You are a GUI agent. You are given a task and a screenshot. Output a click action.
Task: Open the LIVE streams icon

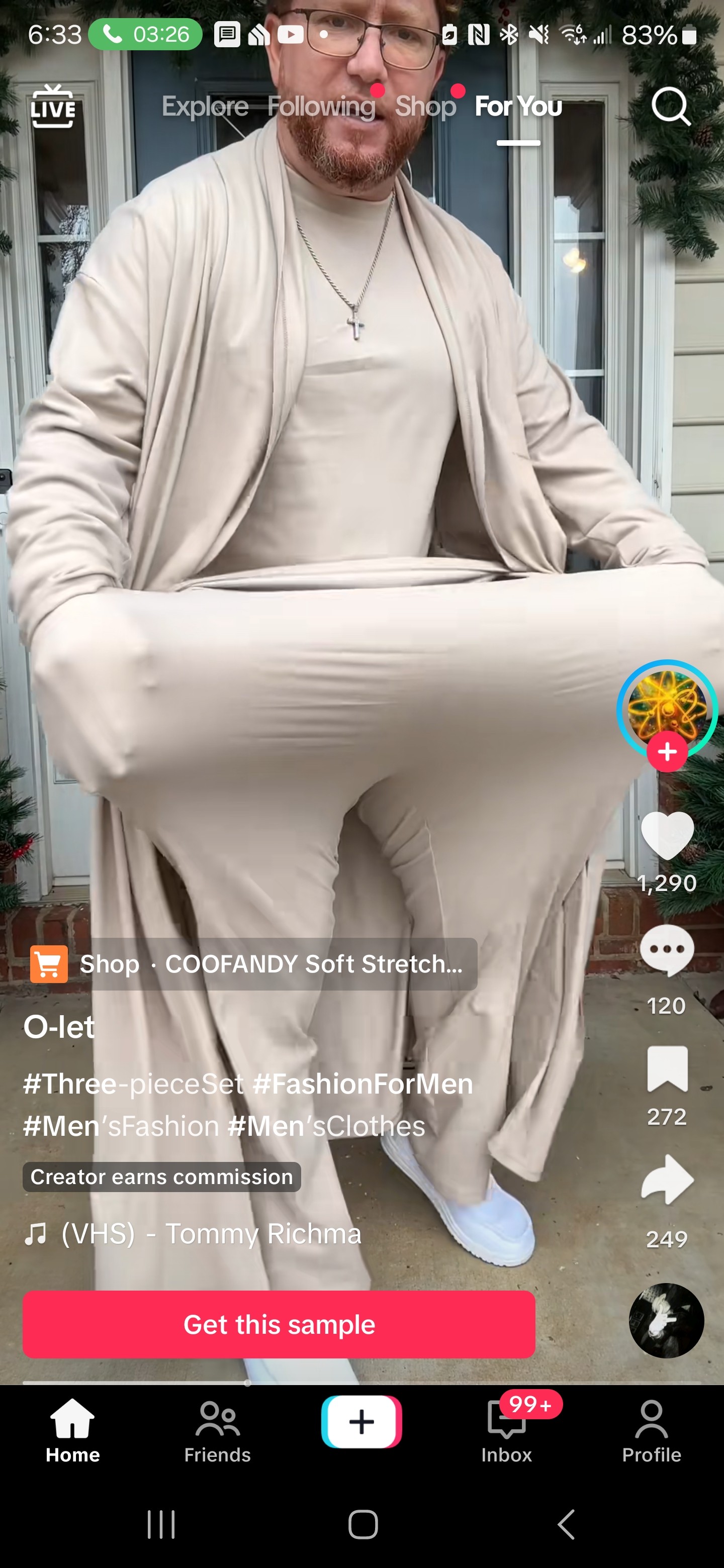pyautogui.click(x=53, y=107)
